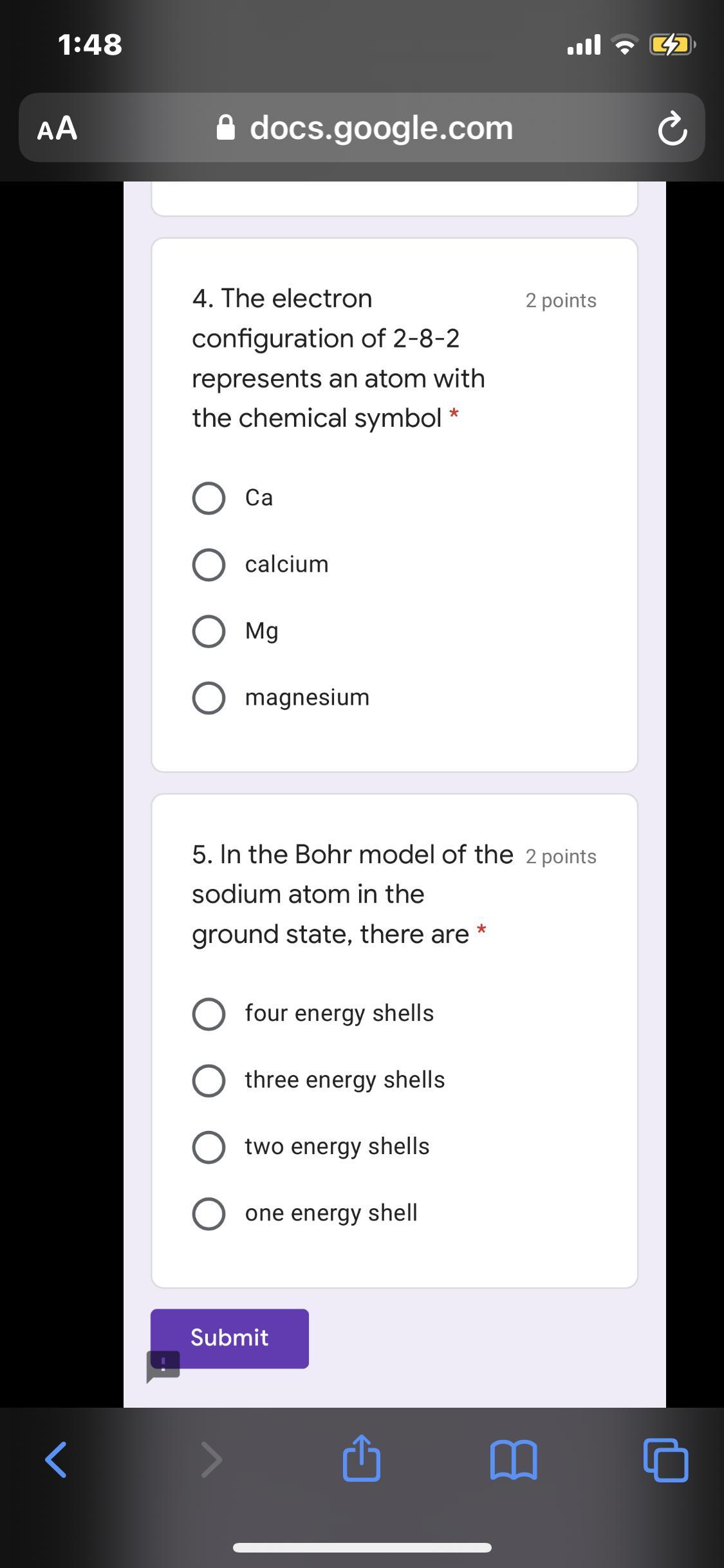Open Safari bookmarks

513,1459
